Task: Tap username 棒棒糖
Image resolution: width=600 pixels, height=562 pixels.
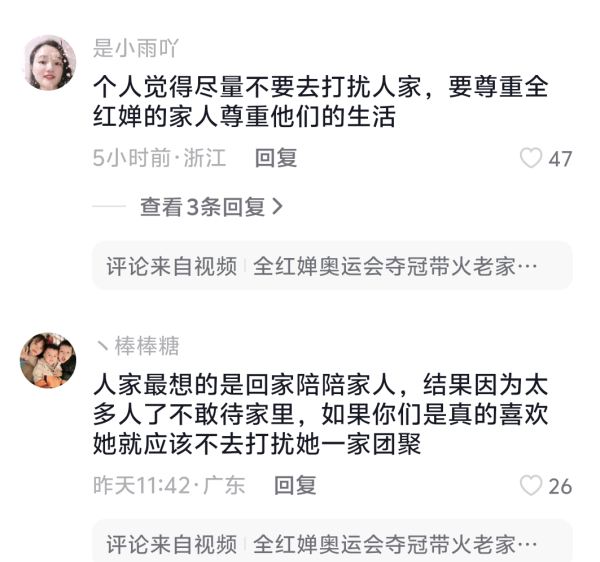Action: 146,346
